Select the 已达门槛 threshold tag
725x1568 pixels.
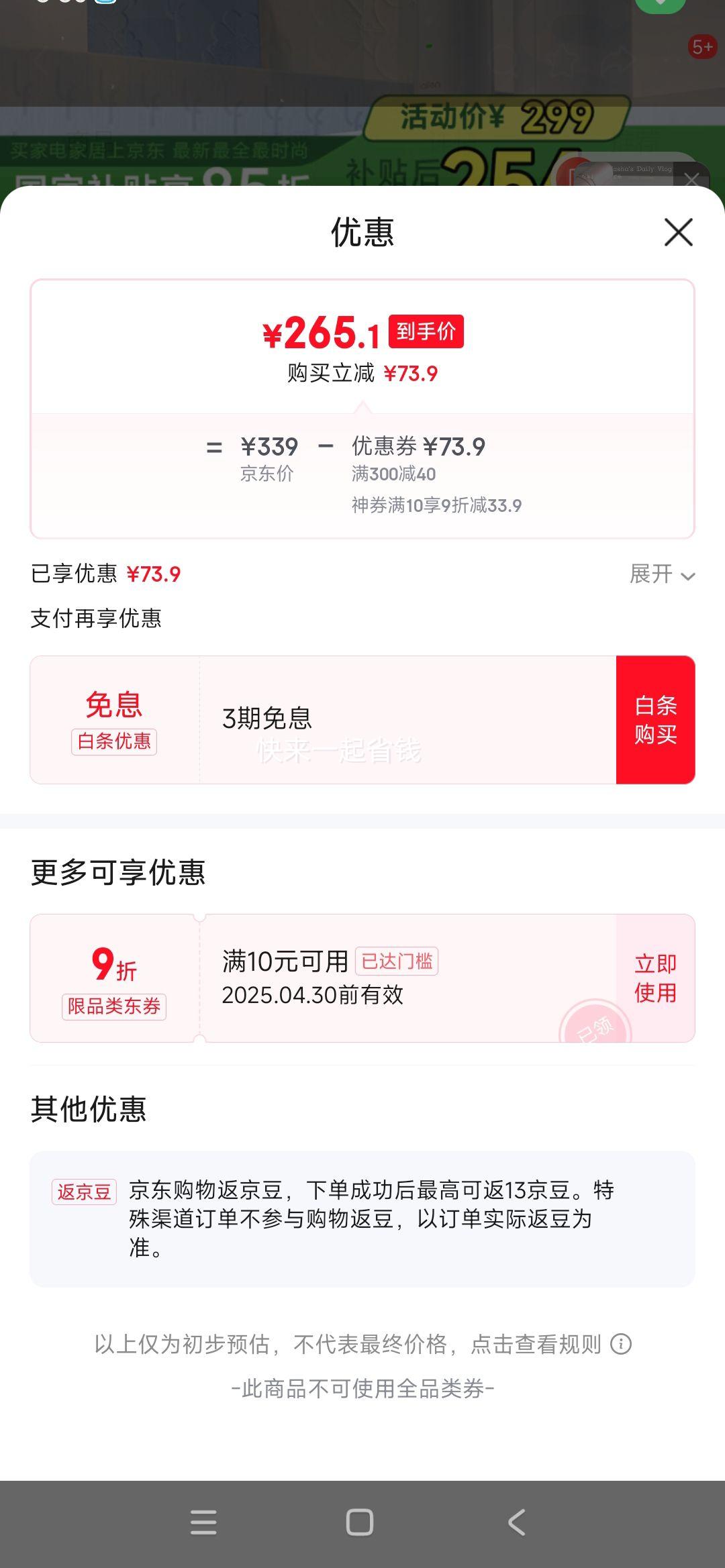click(399, 961)
